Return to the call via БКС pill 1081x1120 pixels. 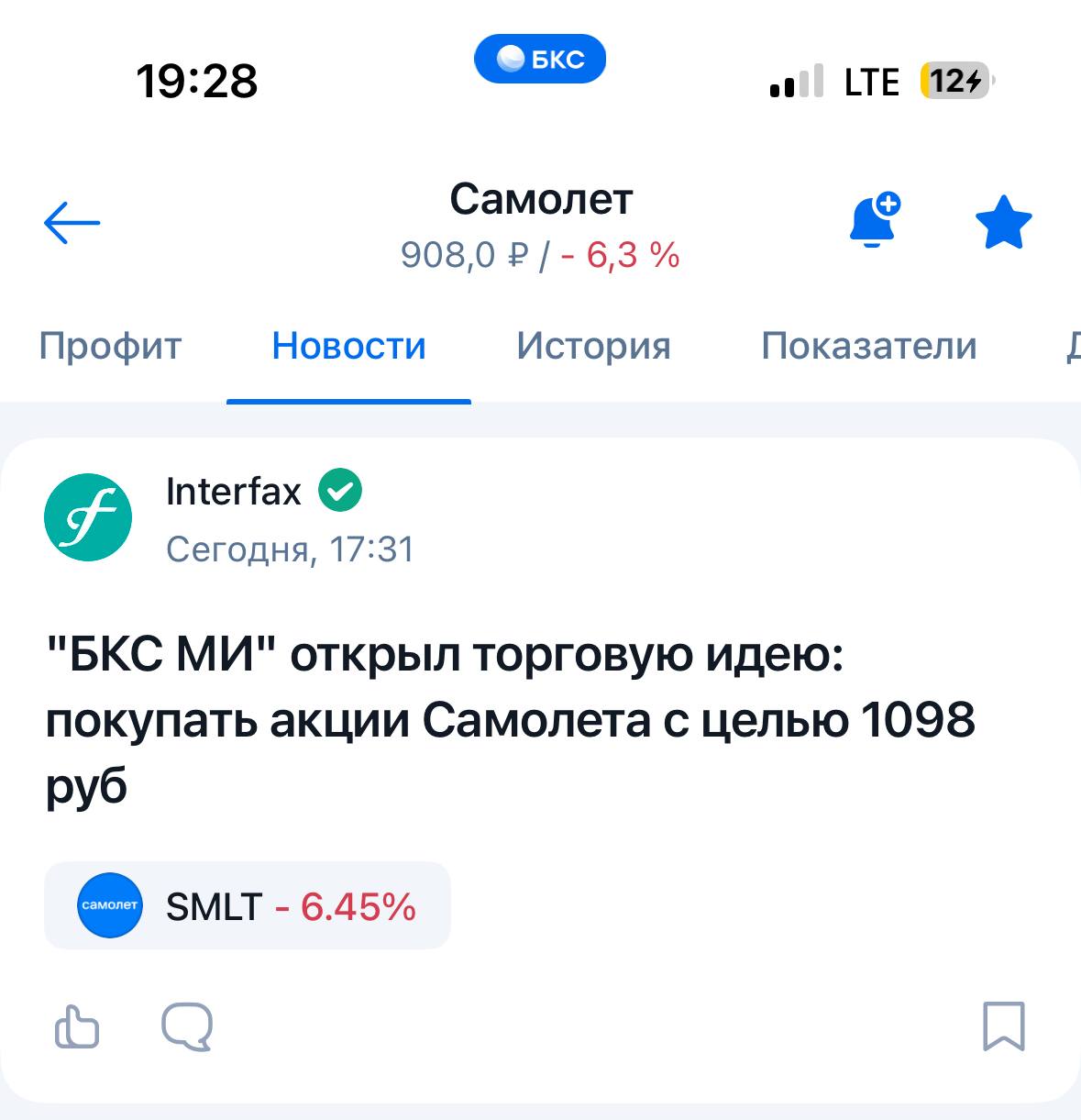540,59
